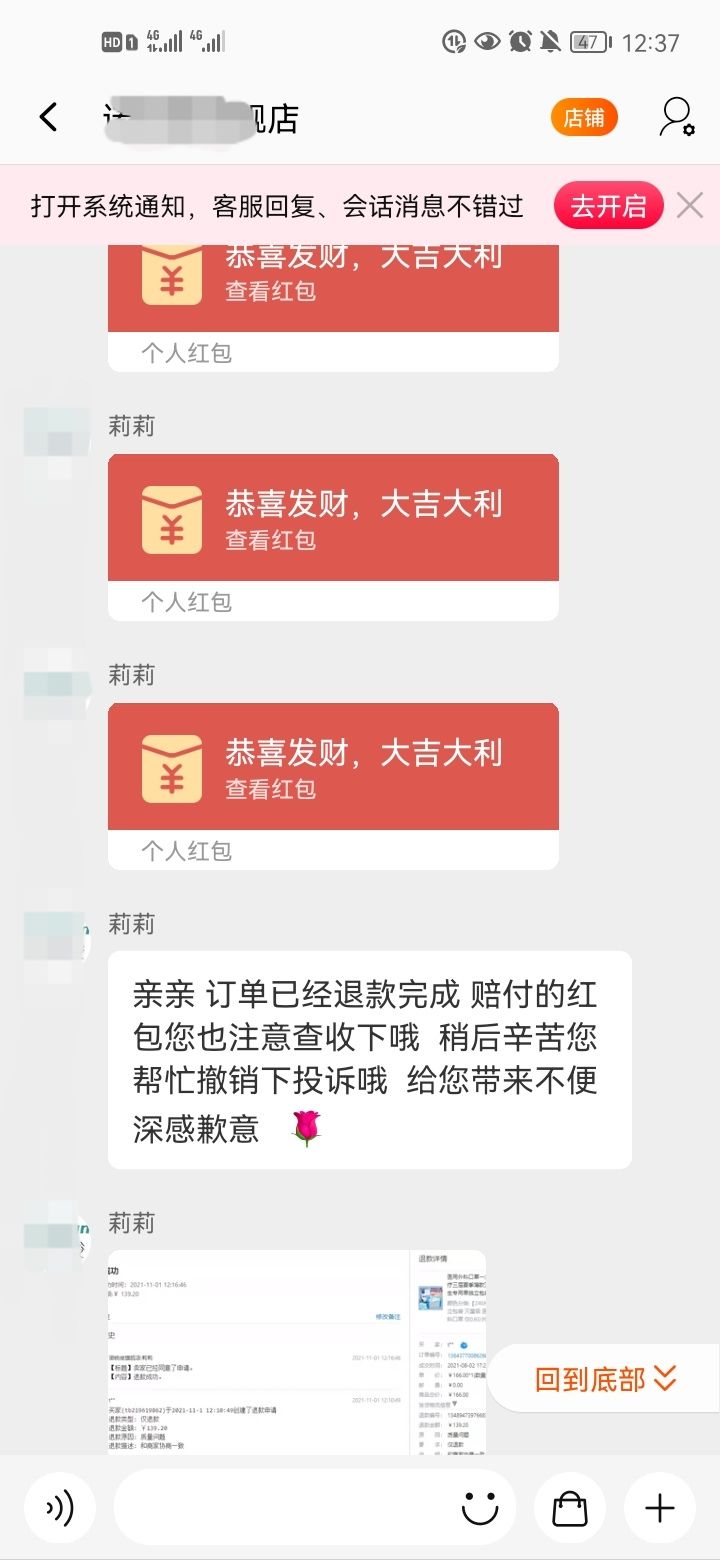Open the emoji picker

[480, 1507]
